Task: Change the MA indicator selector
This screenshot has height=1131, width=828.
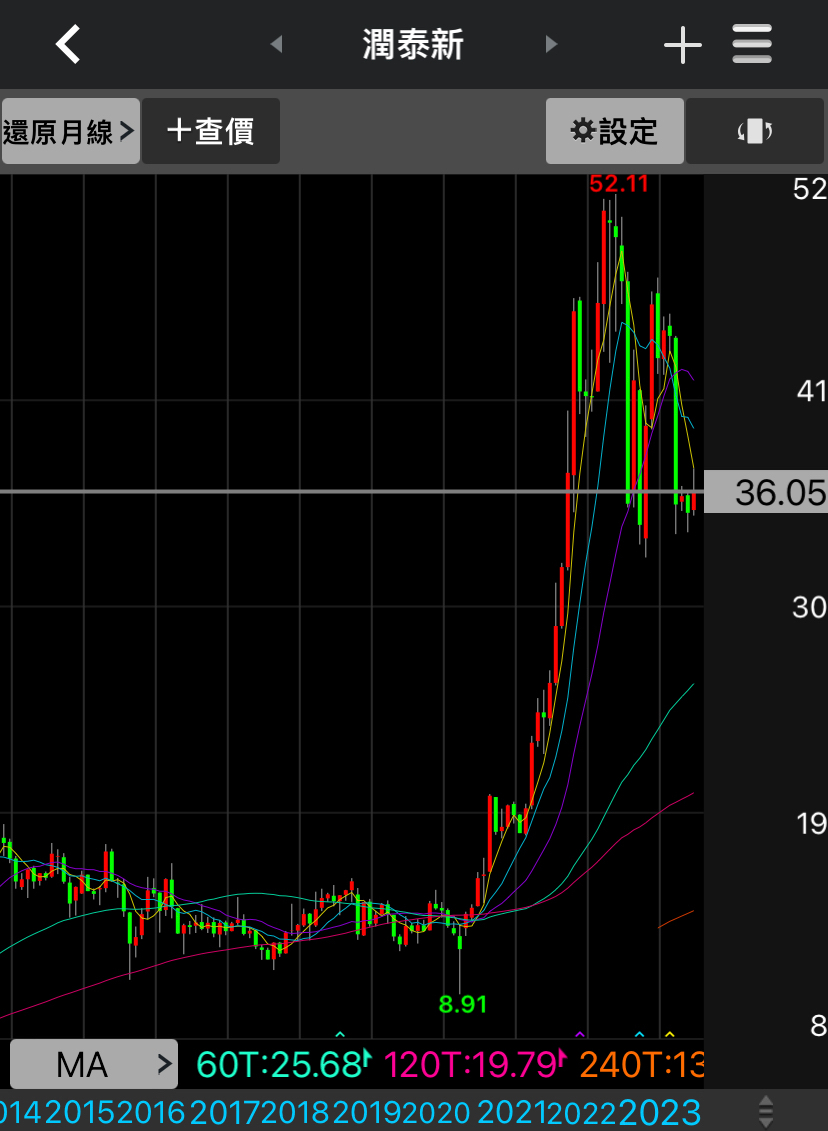Action: pyautogui.click(x=94, y=1064)
